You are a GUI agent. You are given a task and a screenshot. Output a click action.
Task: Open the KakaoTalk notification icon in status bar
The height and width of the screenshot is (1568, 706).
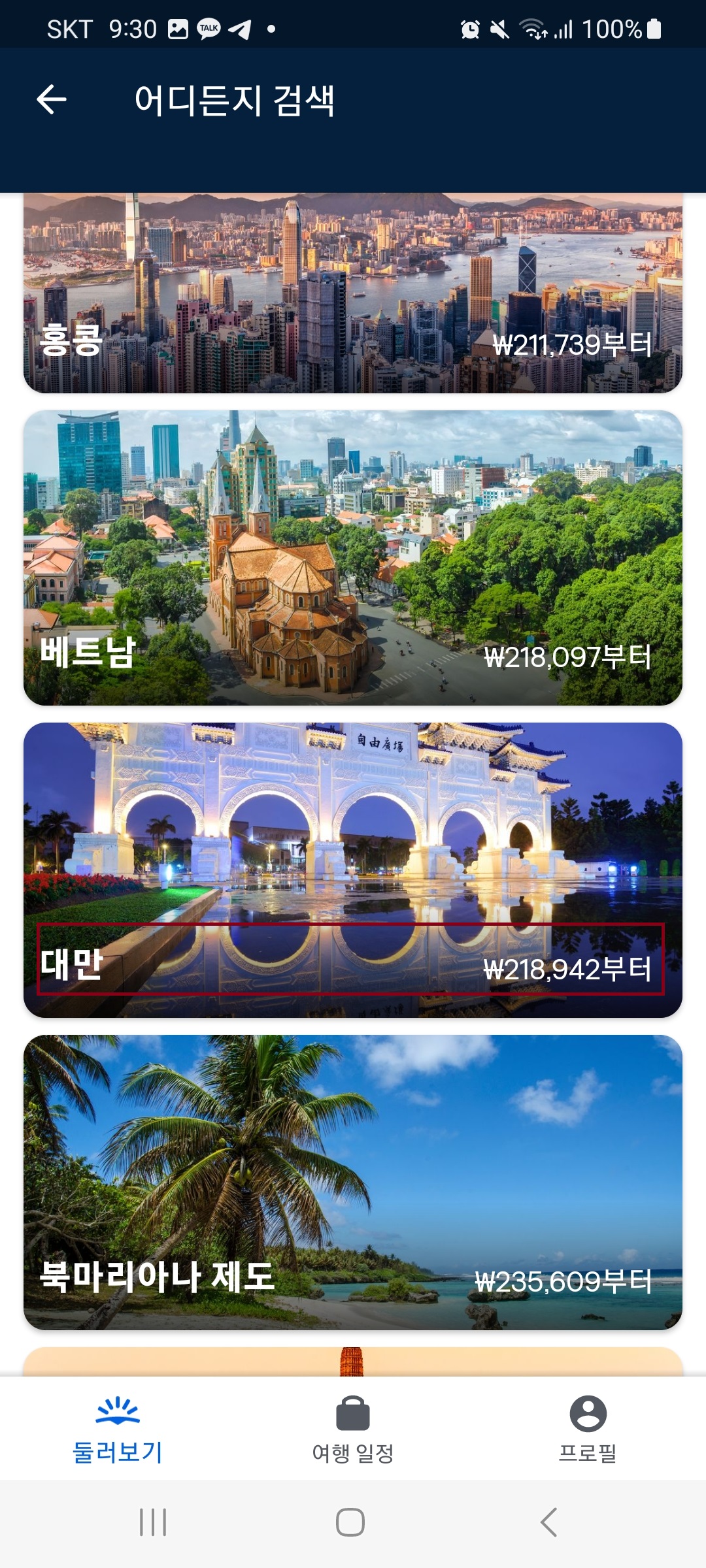click(209, 27)
